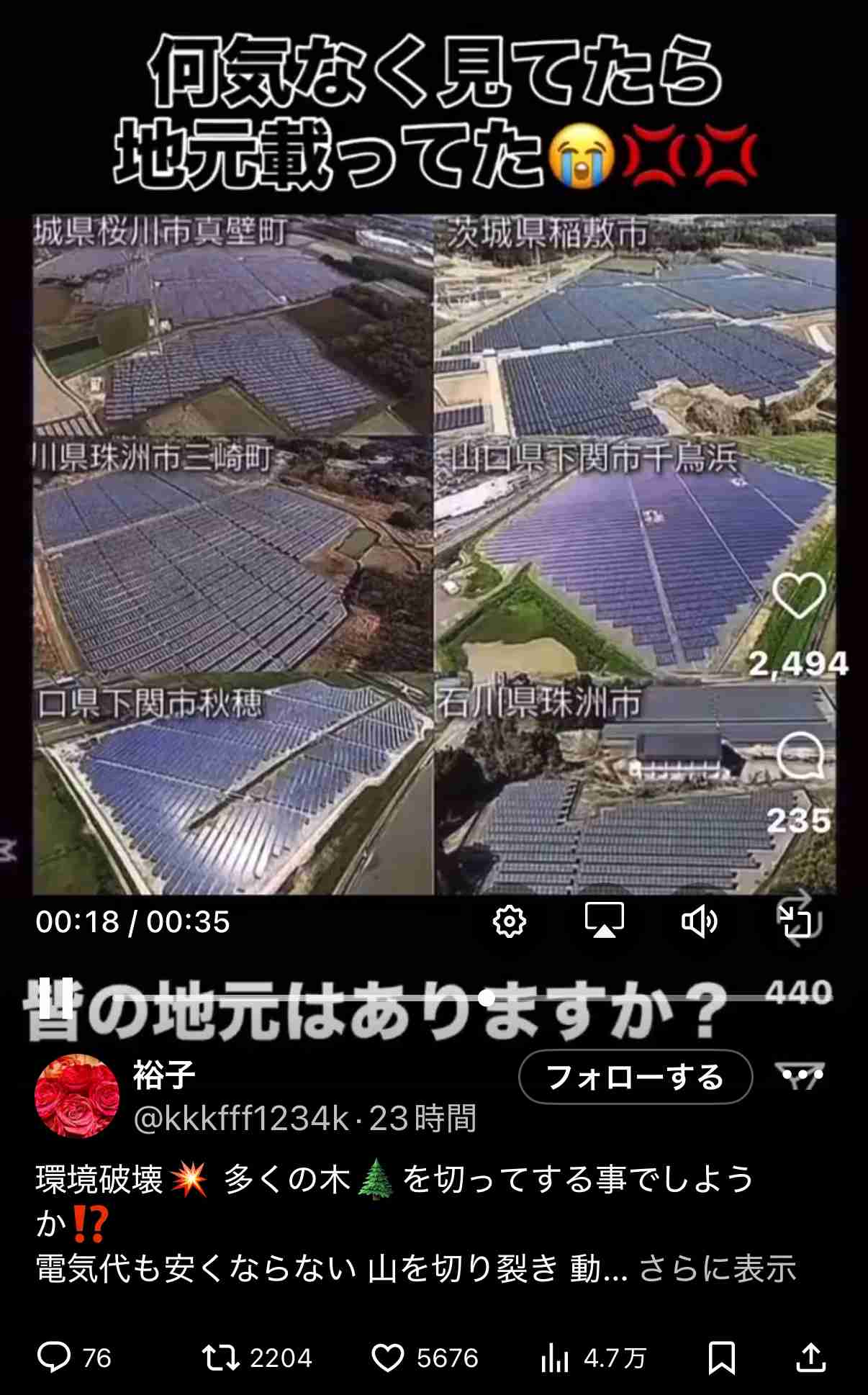Toggle the video sound icon

coord(699,921)
